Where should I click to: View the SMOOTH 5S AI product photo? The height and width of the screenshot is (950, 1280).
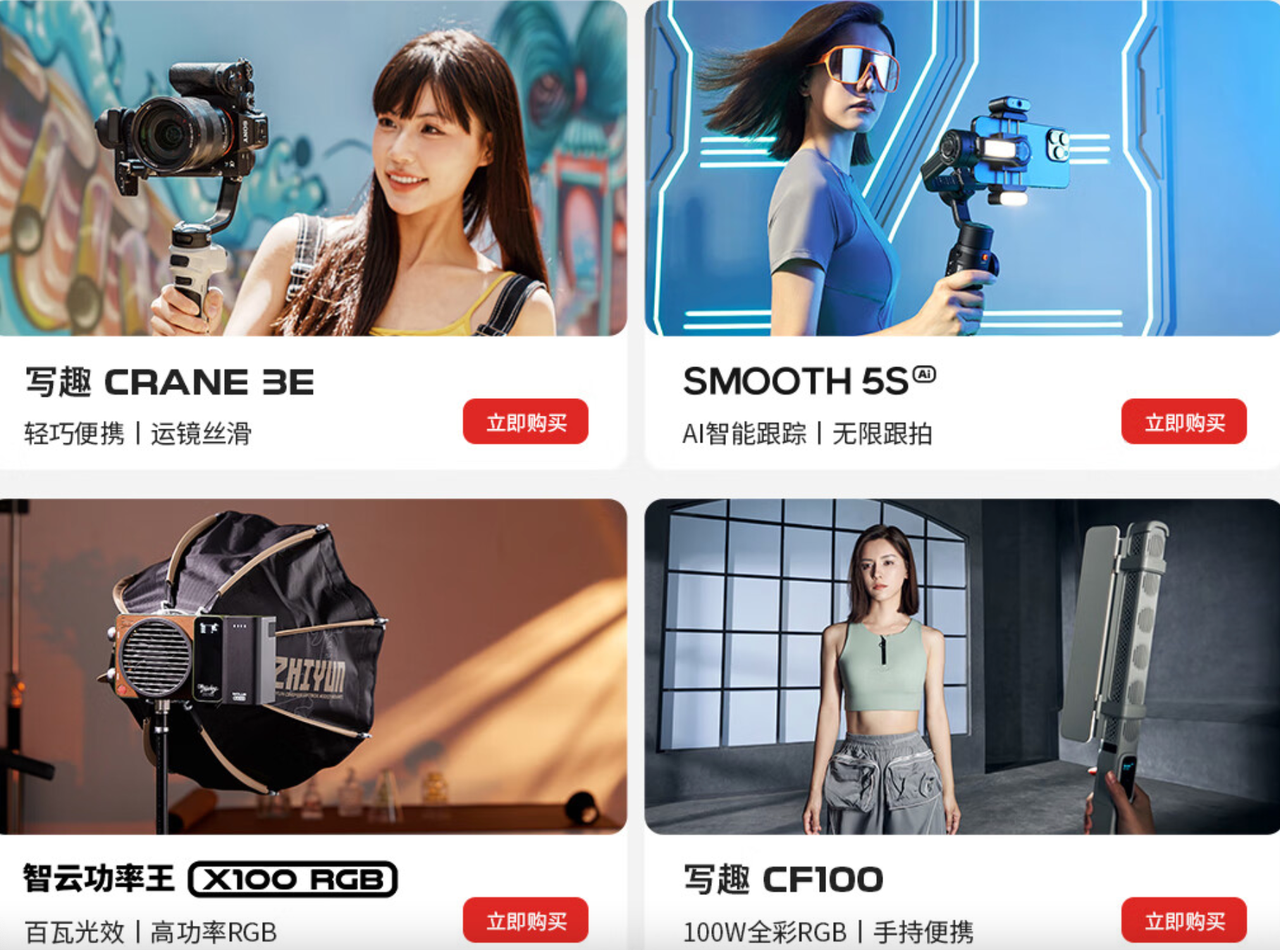click(962, 168)
